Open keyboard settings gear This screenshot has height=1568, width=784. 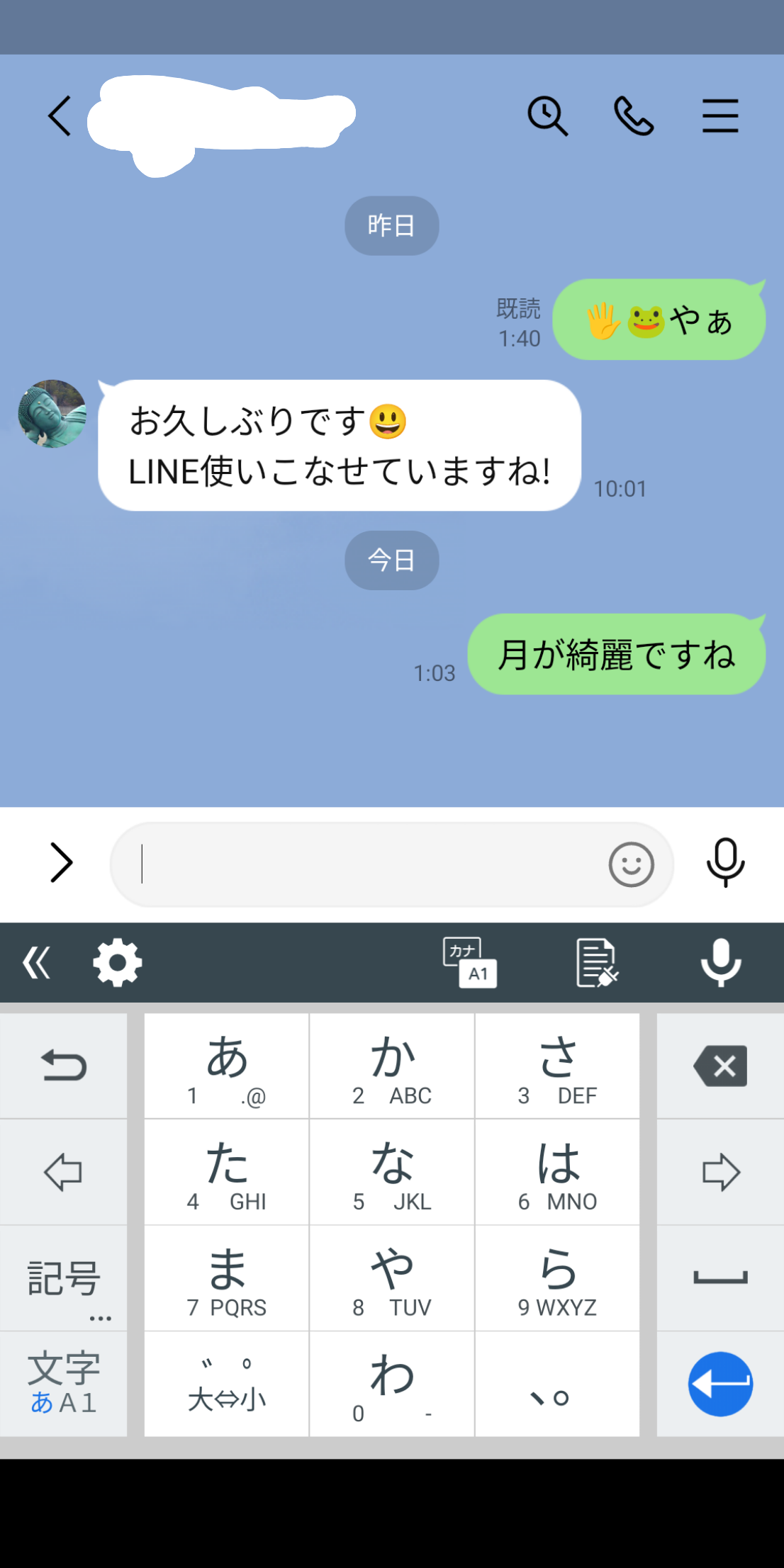coord(118,963)
